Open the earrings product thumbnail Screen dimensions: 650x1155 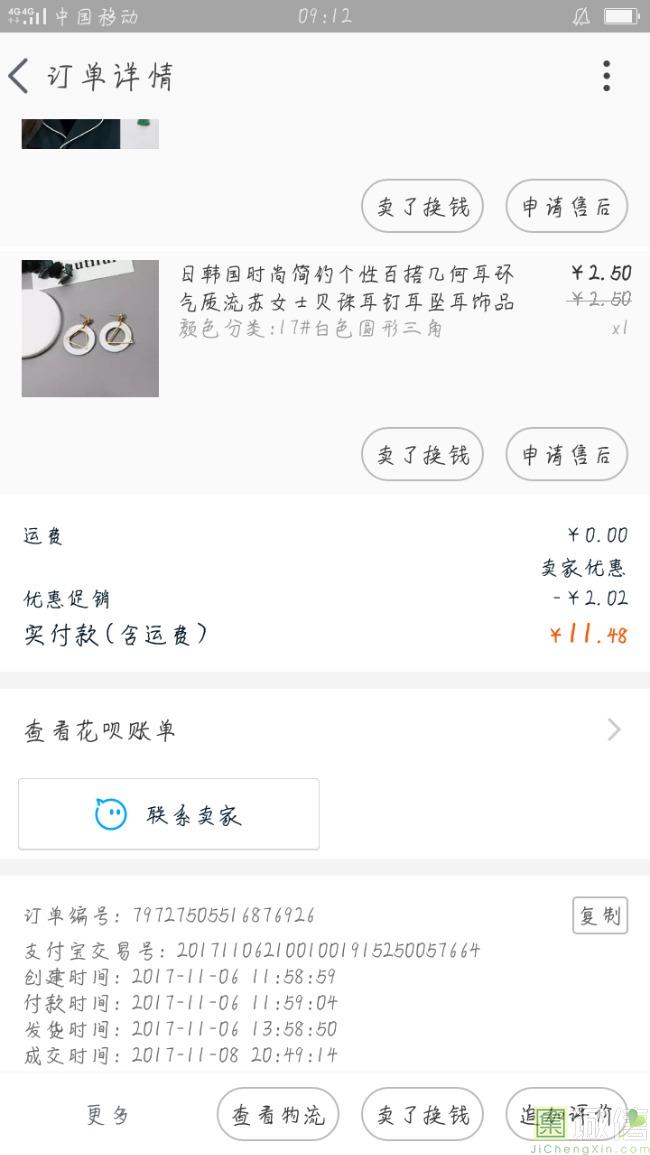pos(90,328)
